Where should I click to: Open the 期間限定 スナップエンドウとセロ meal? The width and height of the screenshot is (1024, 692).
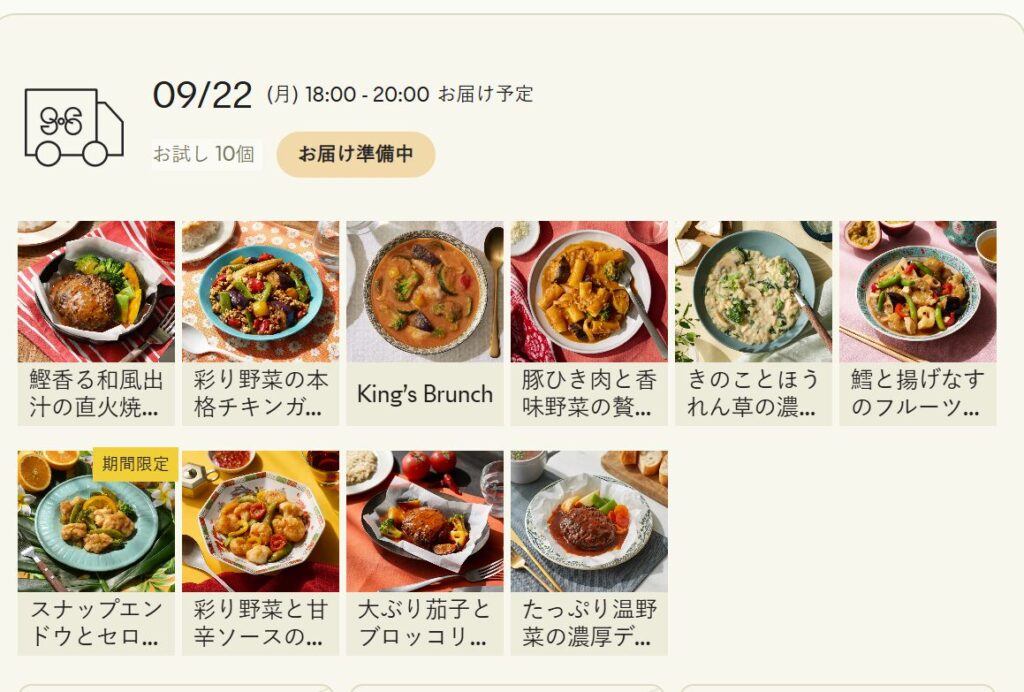(x=96, y=552)
